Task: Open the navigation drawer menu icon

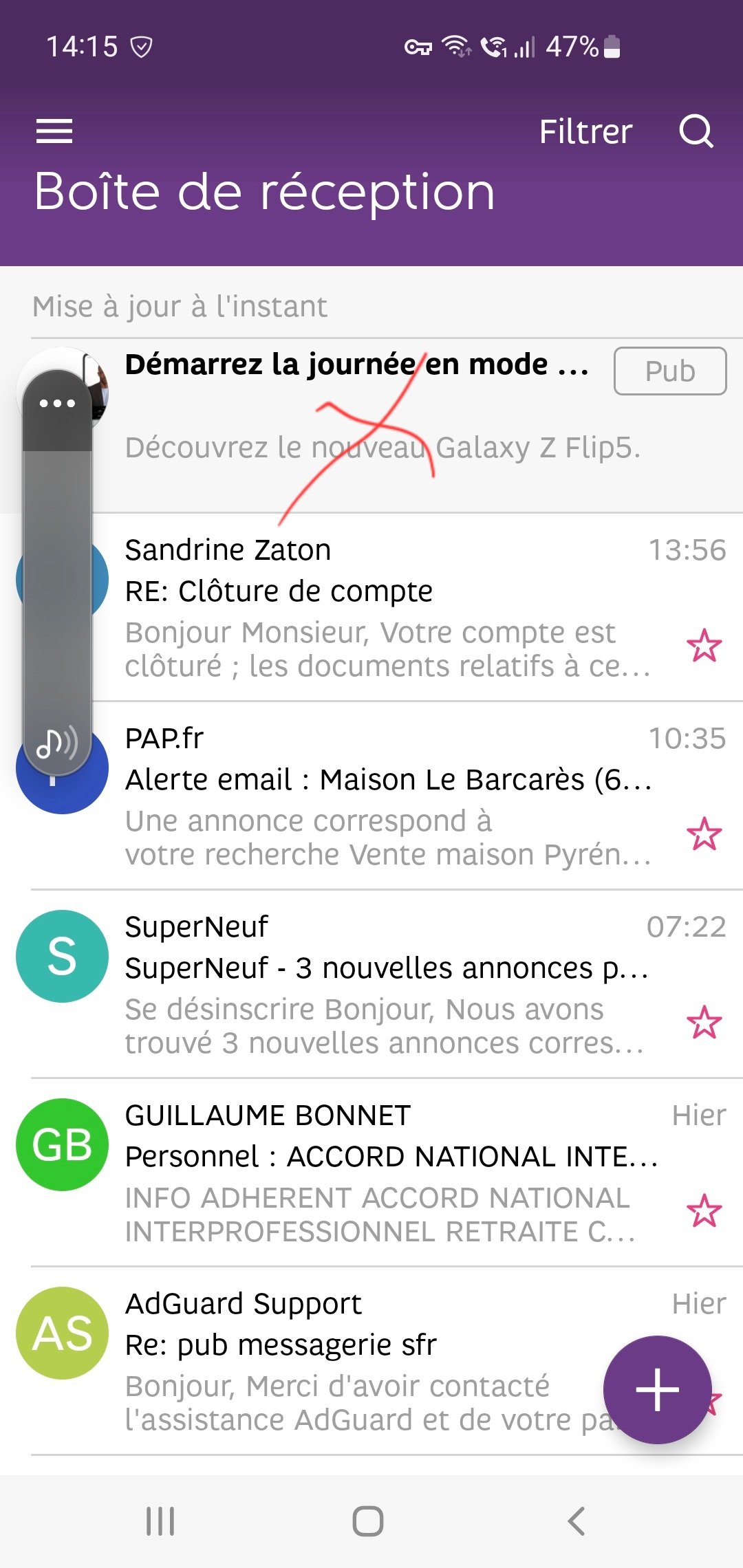Action: pos(55,131)
